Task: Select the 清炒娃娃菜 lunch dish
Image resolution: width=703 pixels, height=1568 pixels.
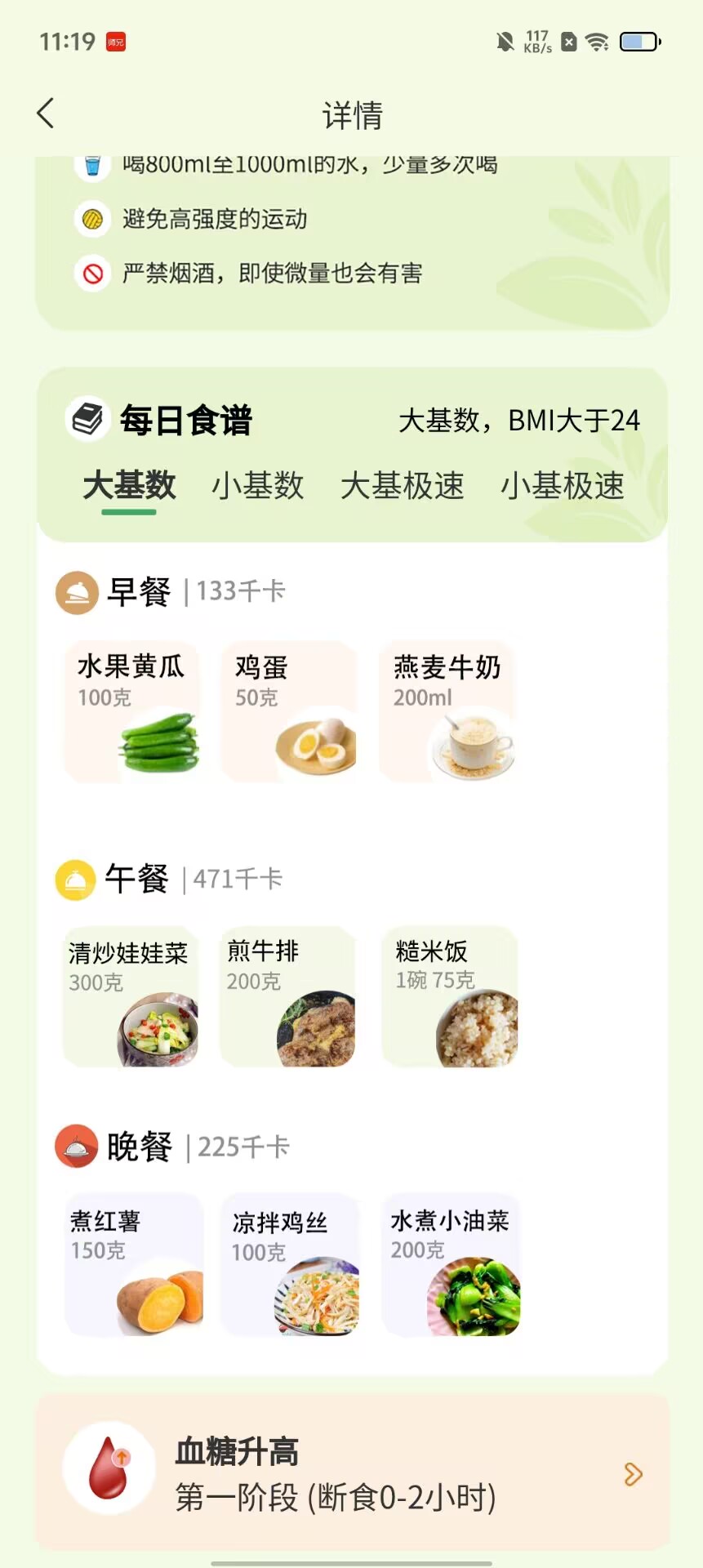Action: point(131,996)
